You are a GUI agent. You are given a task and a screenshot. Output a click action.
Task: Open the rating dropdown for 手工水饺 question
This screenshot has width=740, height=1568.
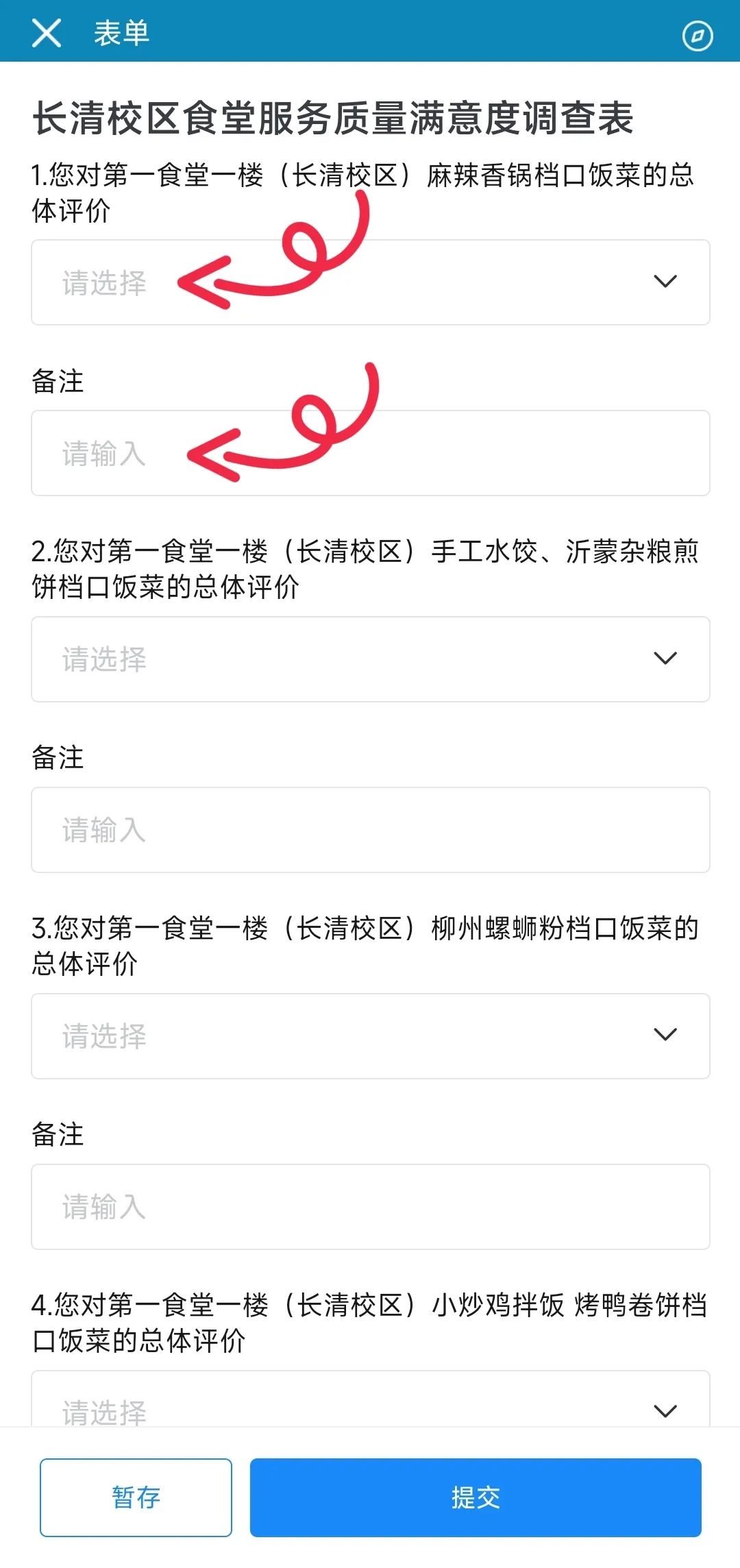pos(370,659)
